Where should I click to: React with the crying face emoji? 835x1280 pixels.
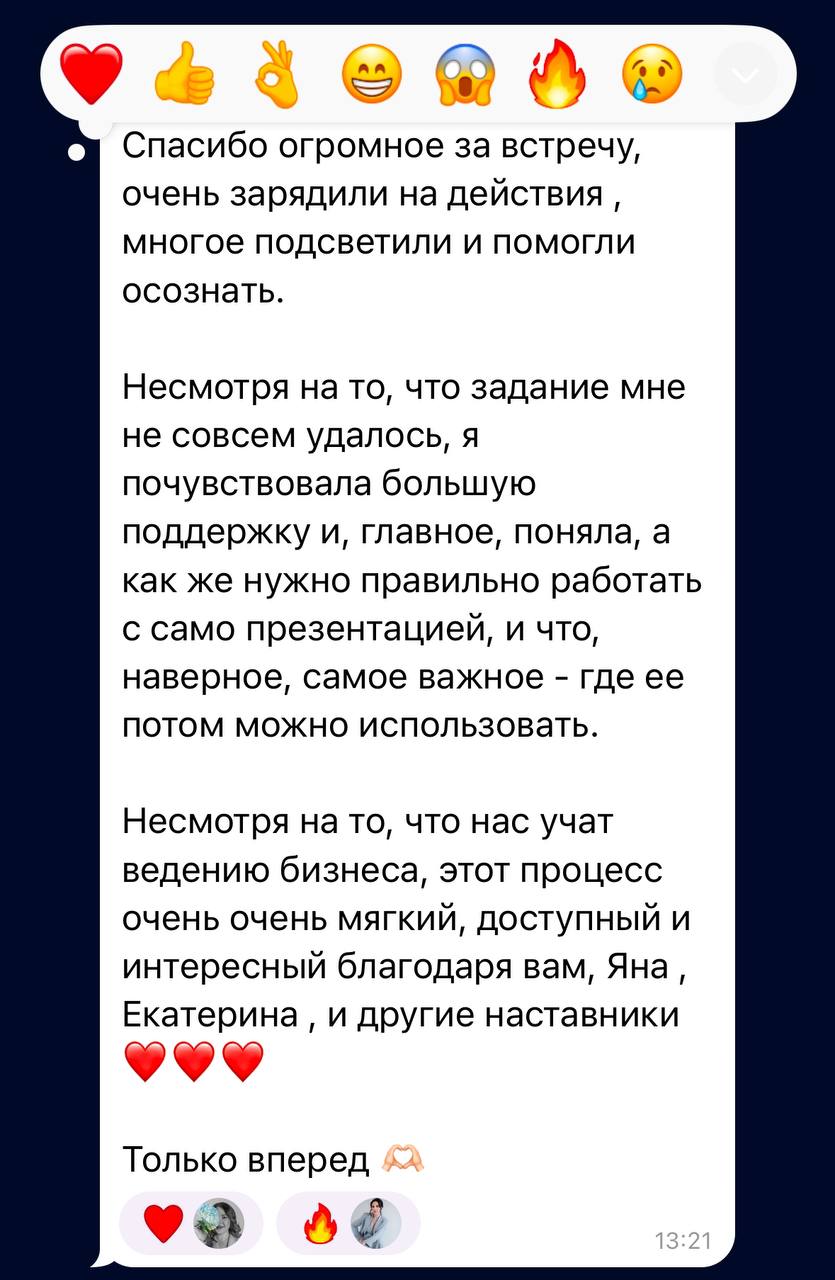tap(652, 75)
